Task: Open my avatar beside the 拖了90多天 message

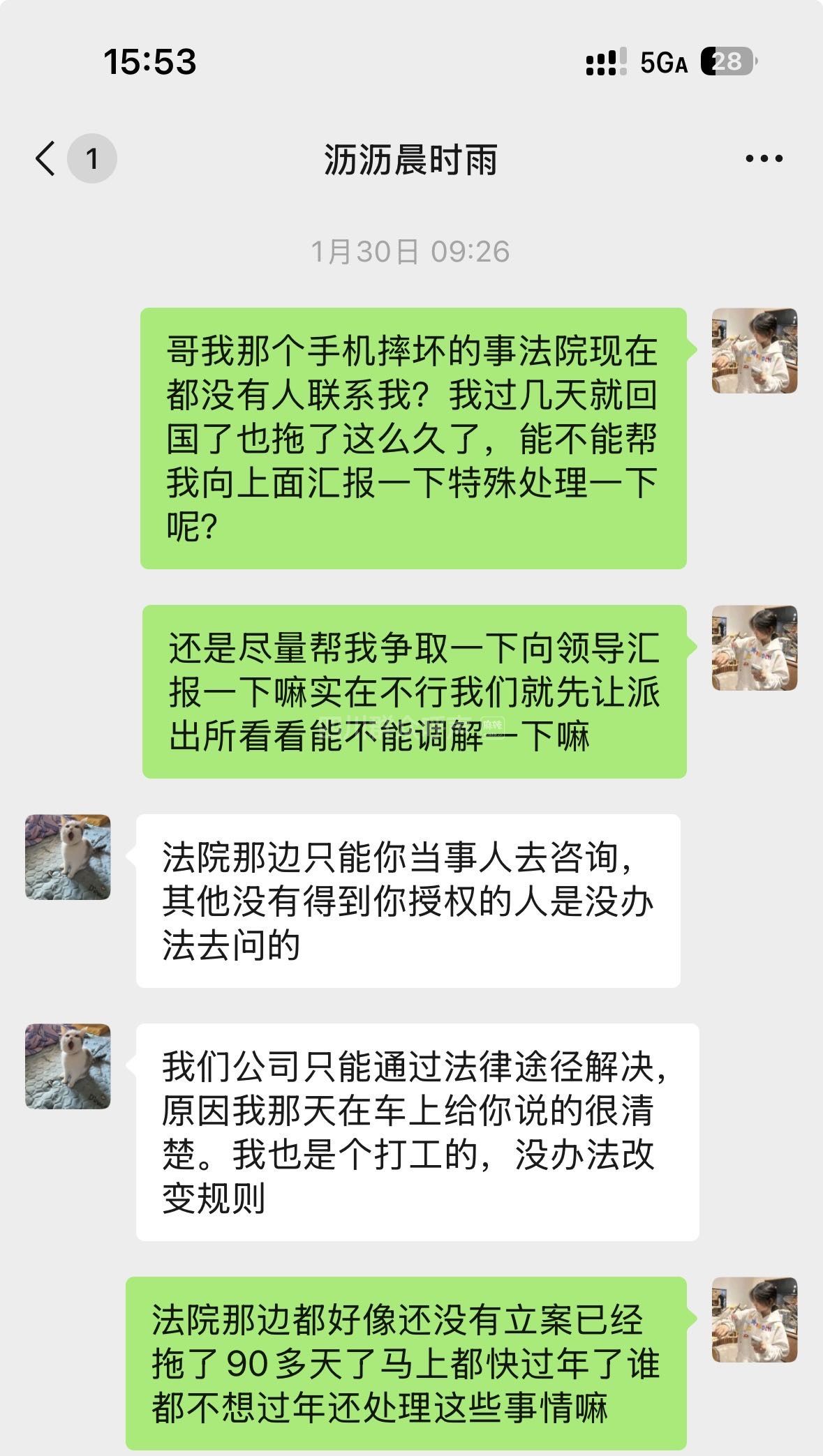Action: pos(754,1320)
